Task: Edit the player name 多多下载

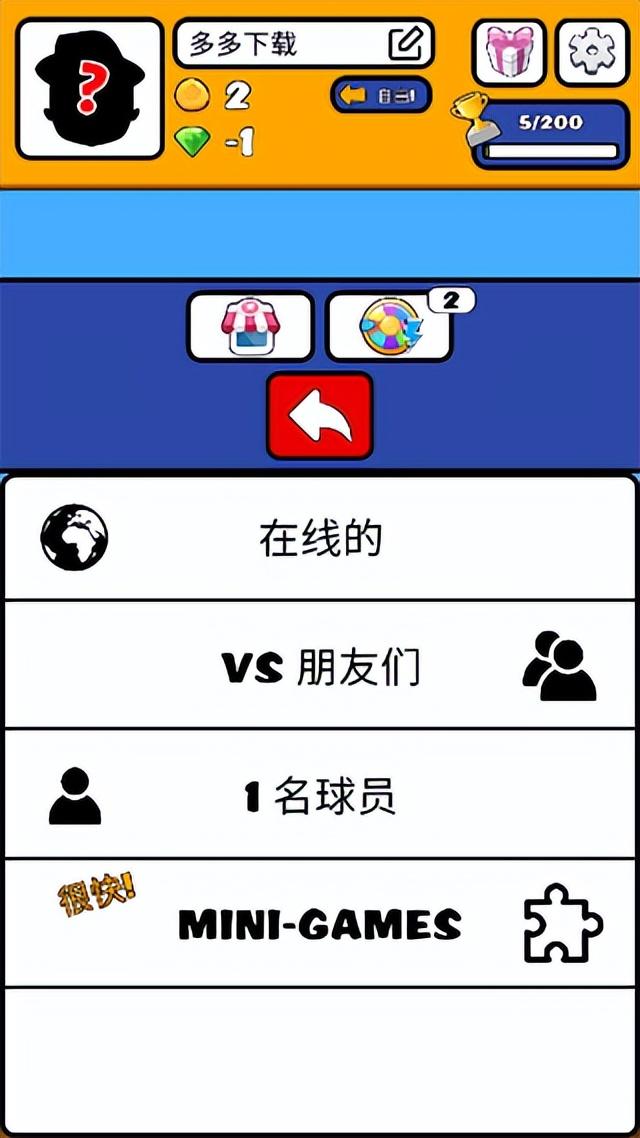Action: [406, 44]
